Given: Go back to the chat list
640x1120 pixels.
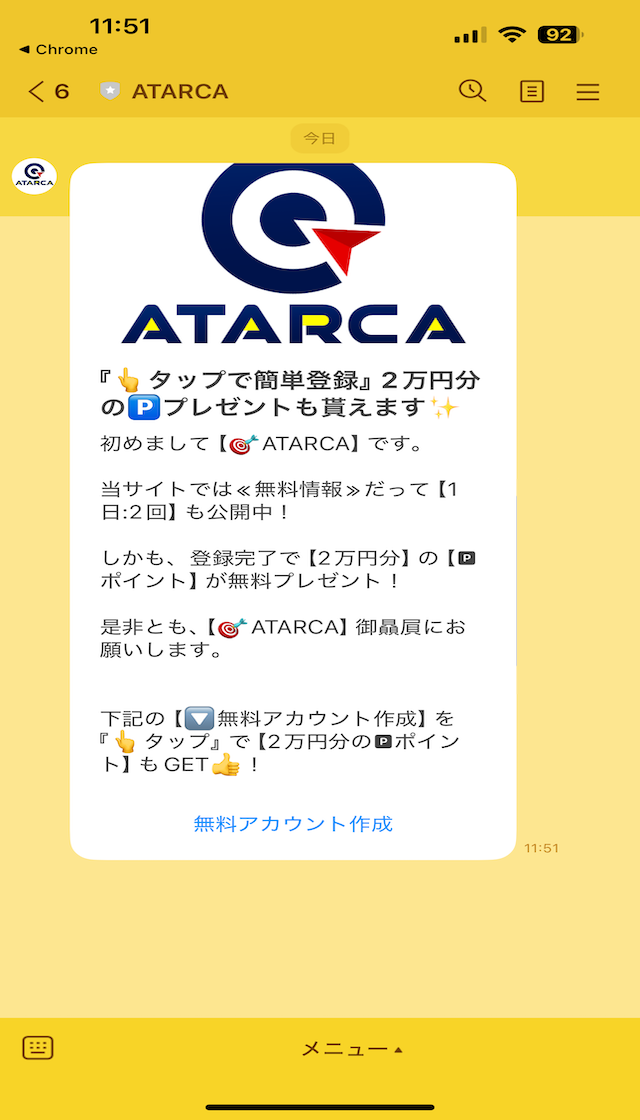Looking at the screenshot, I should coord(46,92).
